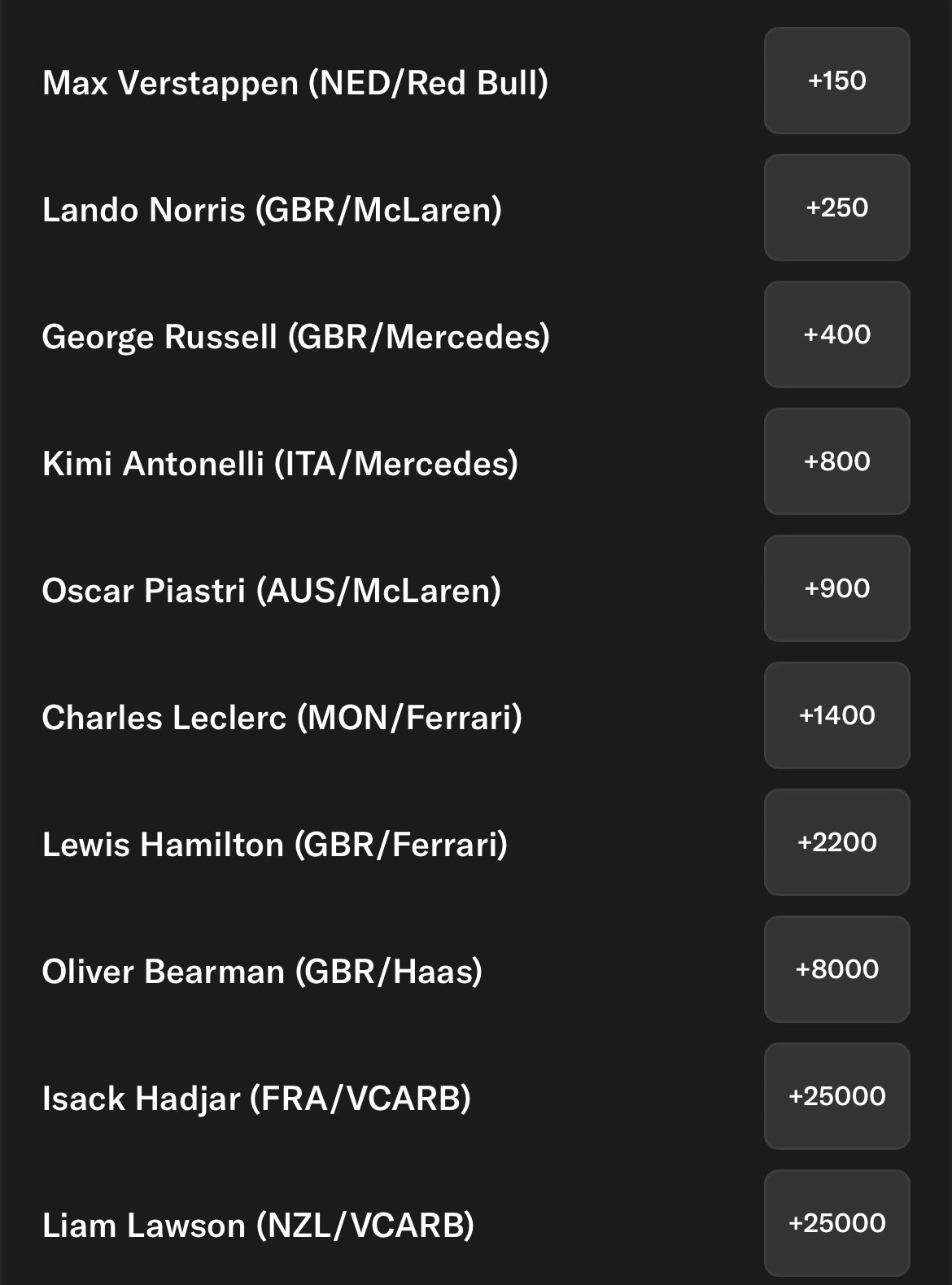Select the +25000 odds for Liam Lawson
The width and height of the screenshot is (952, 1285).
[x=836, y=1223]
